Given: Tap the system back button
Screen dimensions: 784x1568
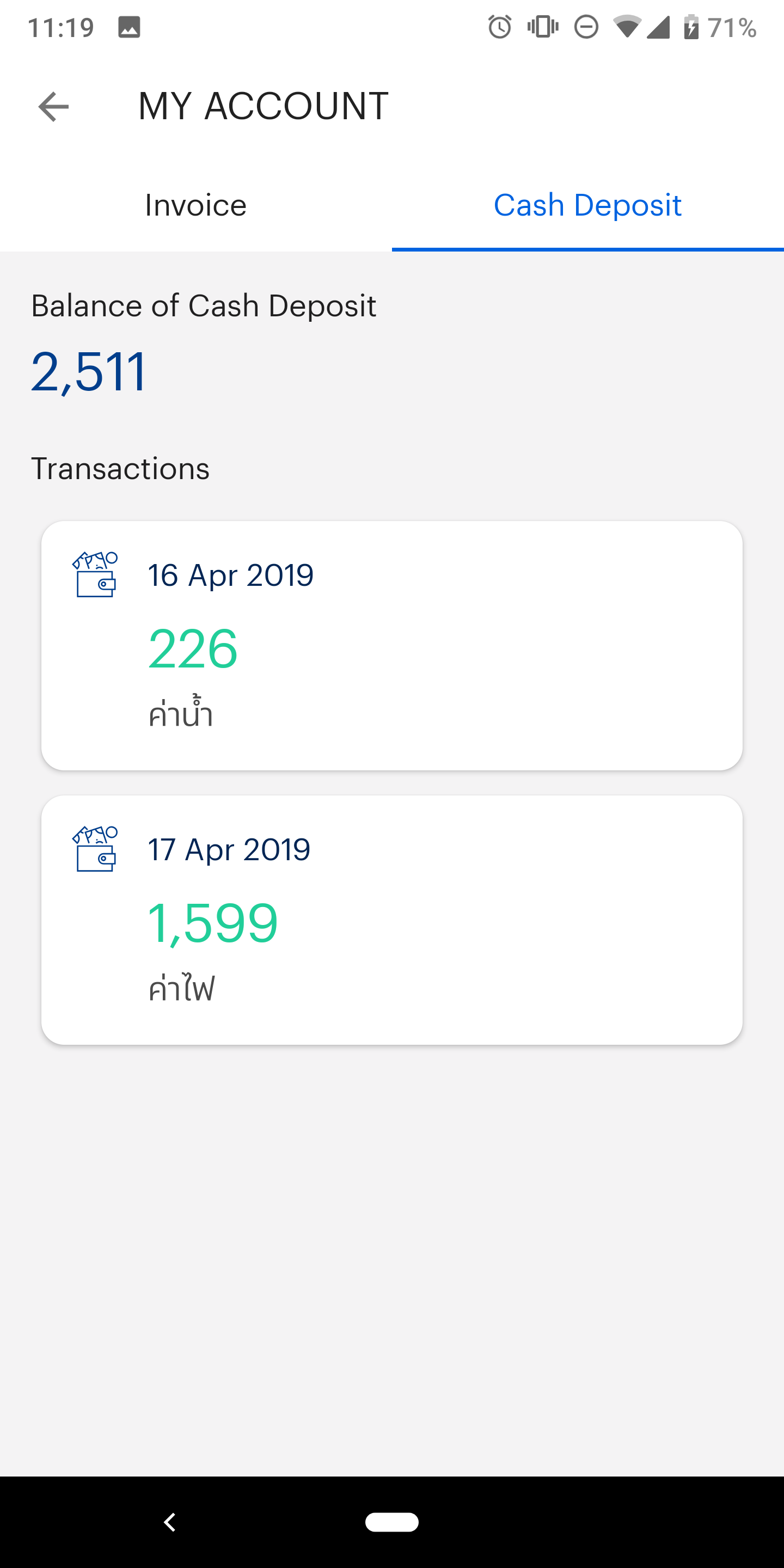Looking at the screenshot, I should click(x=170, y=1522).
